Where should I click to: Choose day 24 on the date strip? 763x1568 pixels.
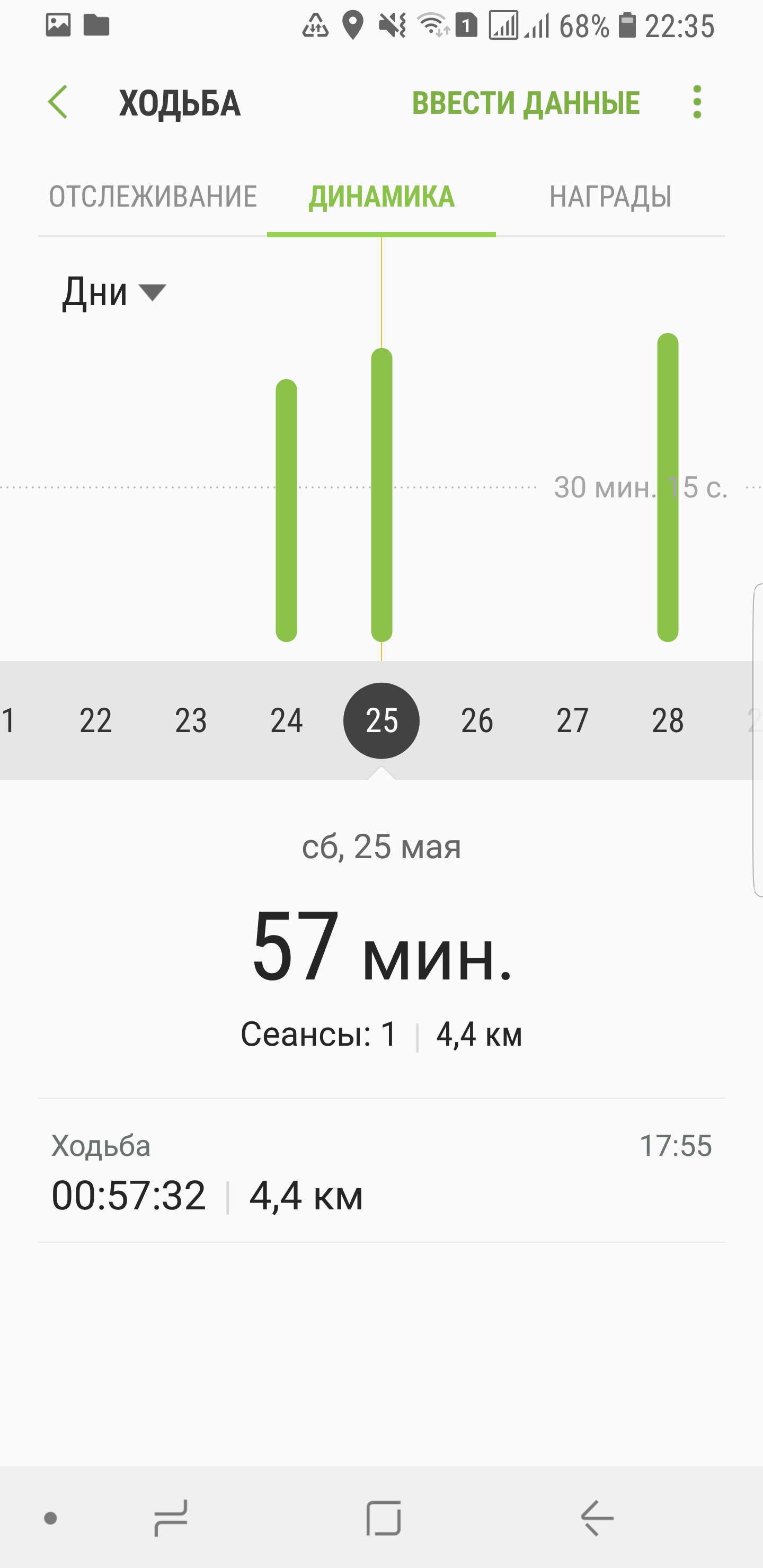[286, 720]
